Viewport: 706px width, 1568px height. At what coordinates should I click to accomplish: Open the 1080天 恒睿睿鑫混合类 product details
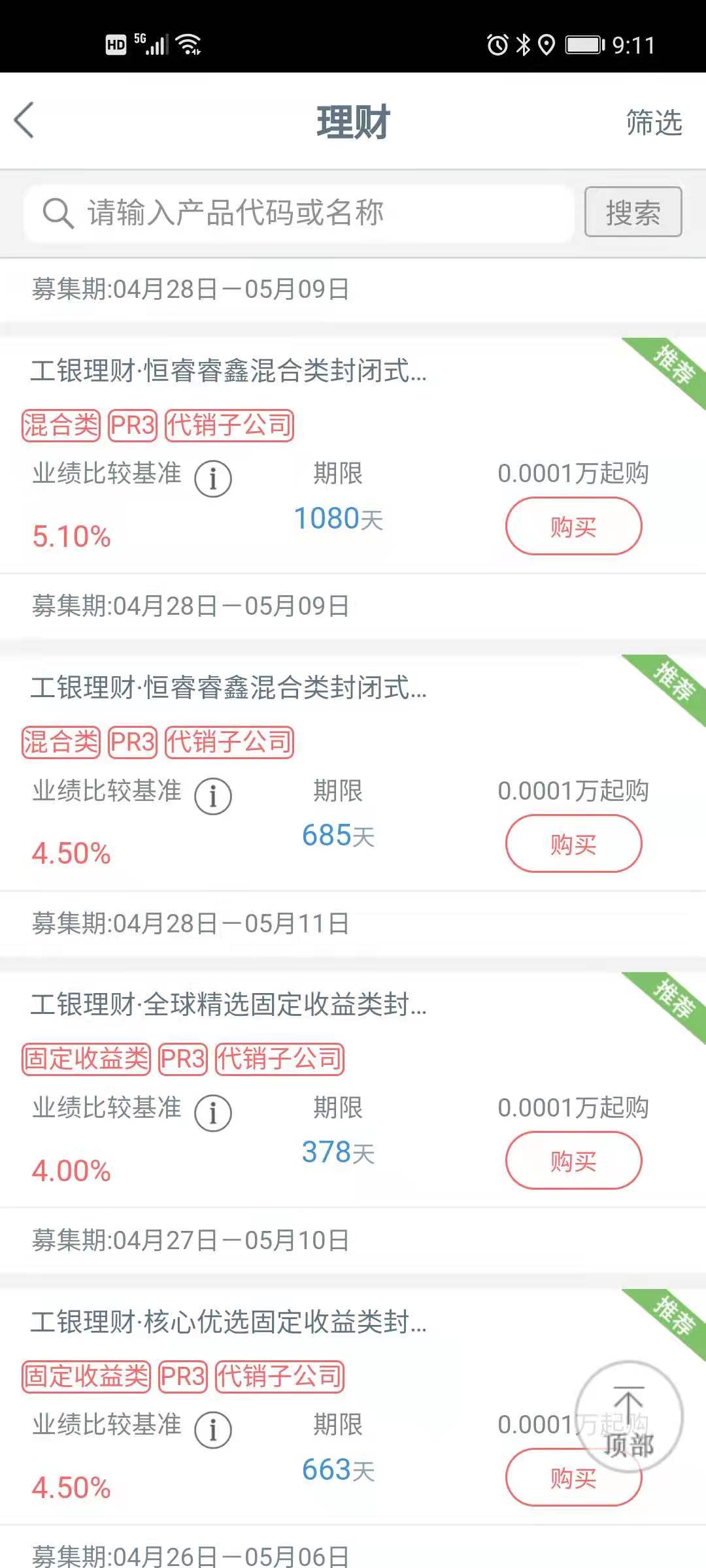point(229,371)
